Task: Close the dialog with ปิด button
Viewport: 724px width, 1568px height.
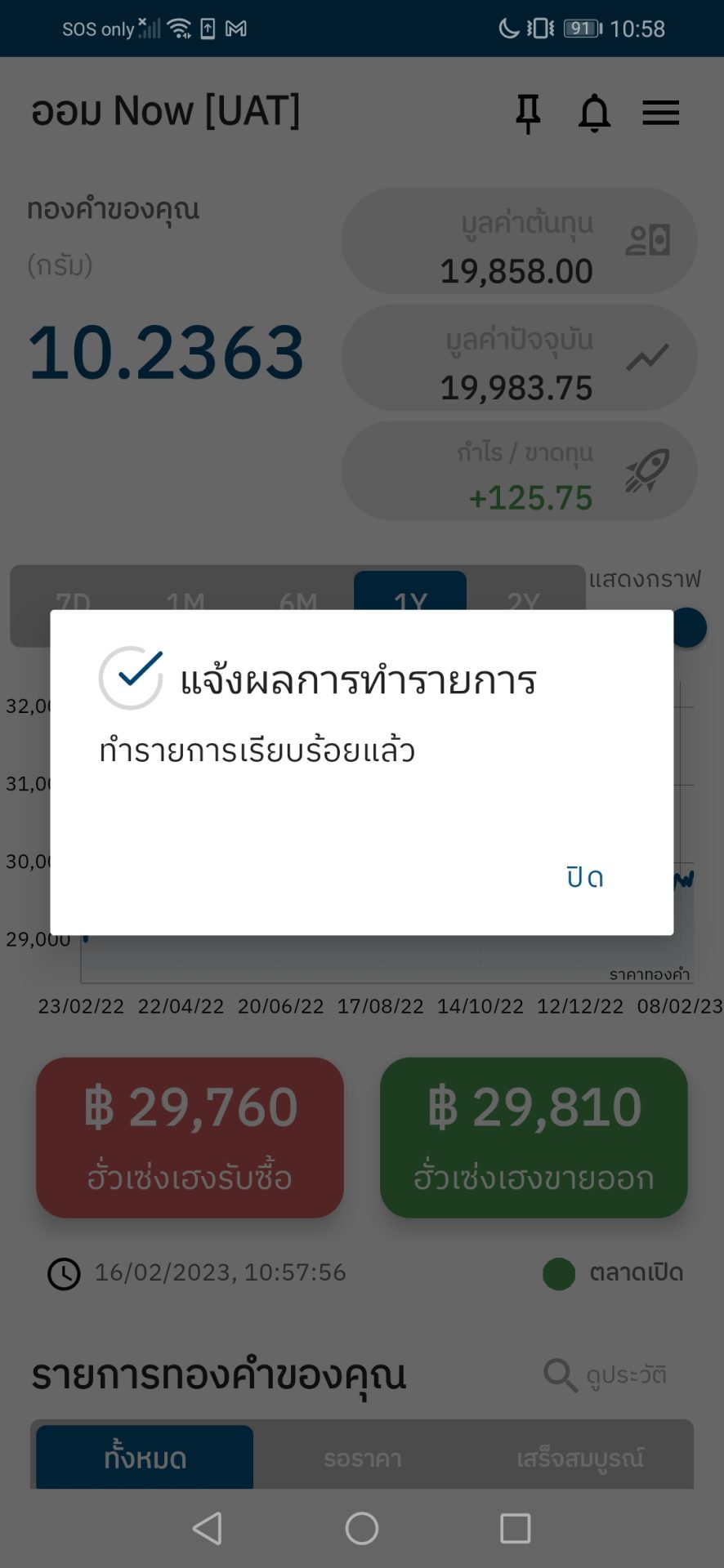Action: (x=585, y=877)
